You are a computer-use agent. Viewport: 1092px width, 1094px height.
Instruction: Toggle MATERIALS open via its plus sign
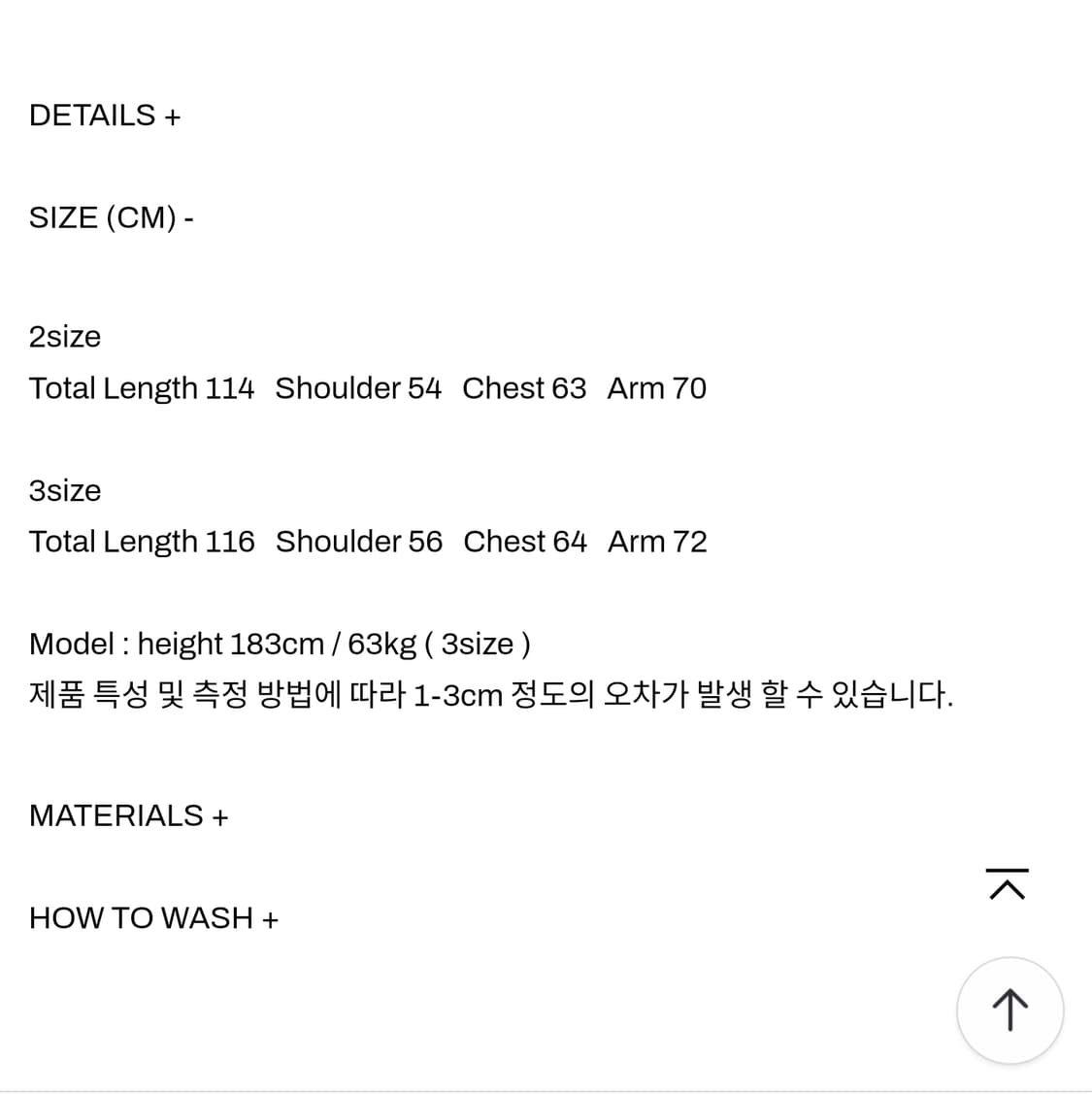[x=221, y=815]
